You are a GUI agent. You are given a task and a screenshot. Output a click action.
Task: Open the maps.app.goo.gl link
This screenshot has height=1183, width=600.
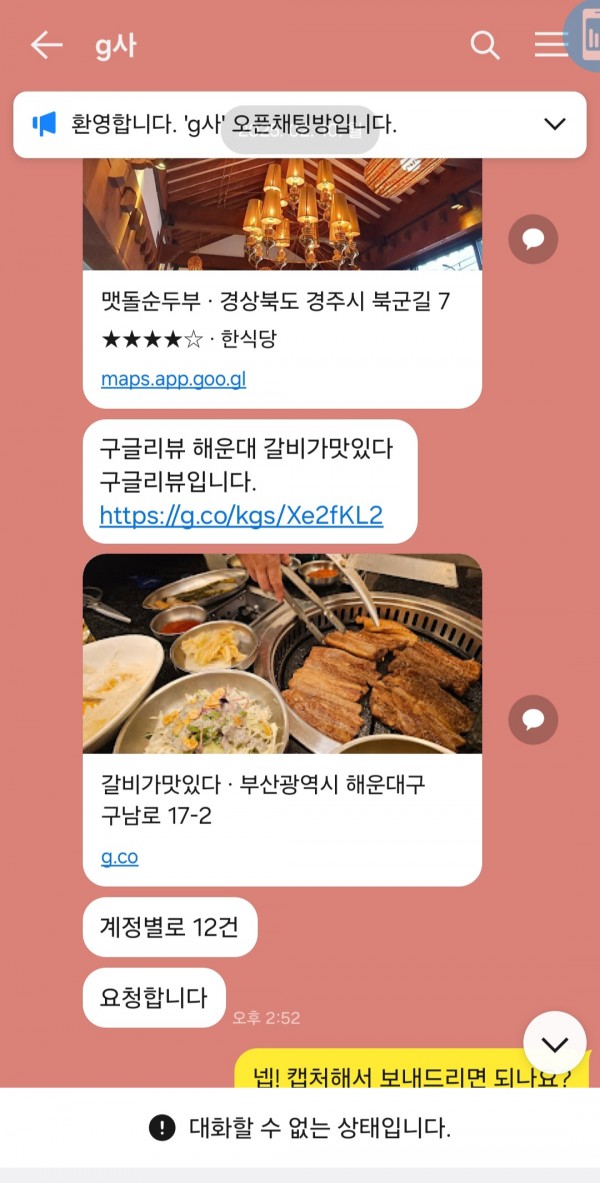tap(173, 379)
